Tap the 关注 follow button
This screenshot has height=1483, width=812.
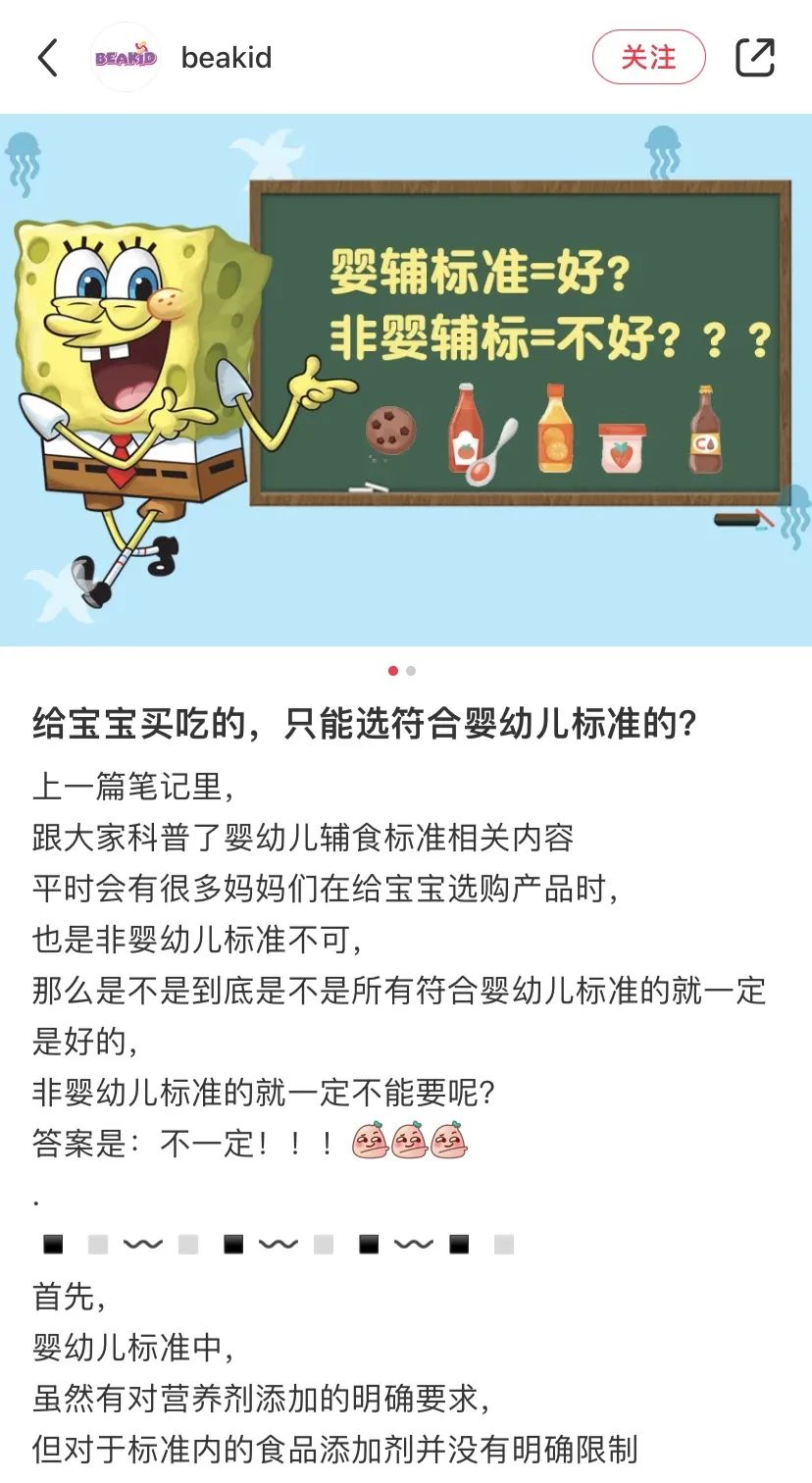click(648, 58)
